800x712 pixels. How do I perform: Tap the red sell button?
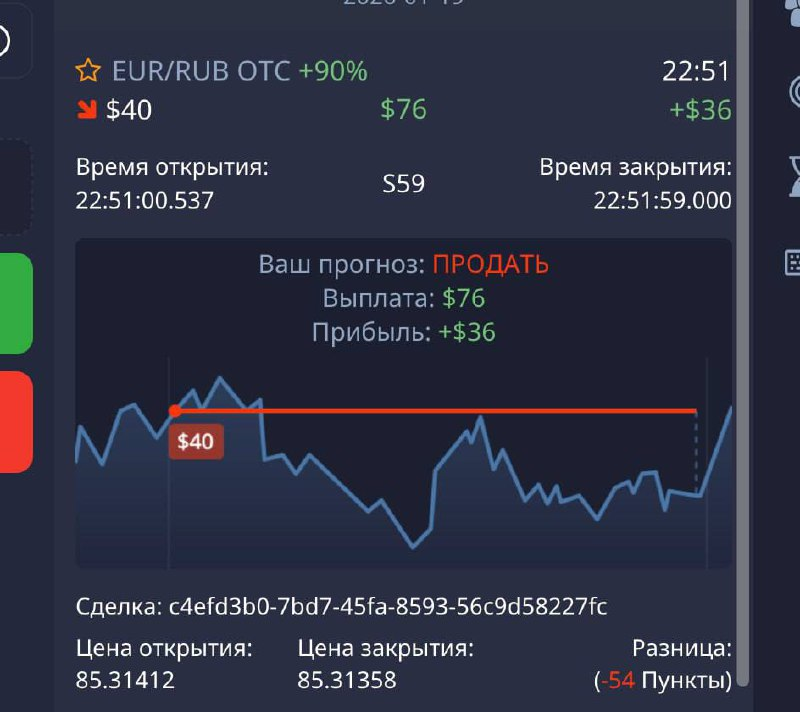pyautogui.click(x=16, y=422)
